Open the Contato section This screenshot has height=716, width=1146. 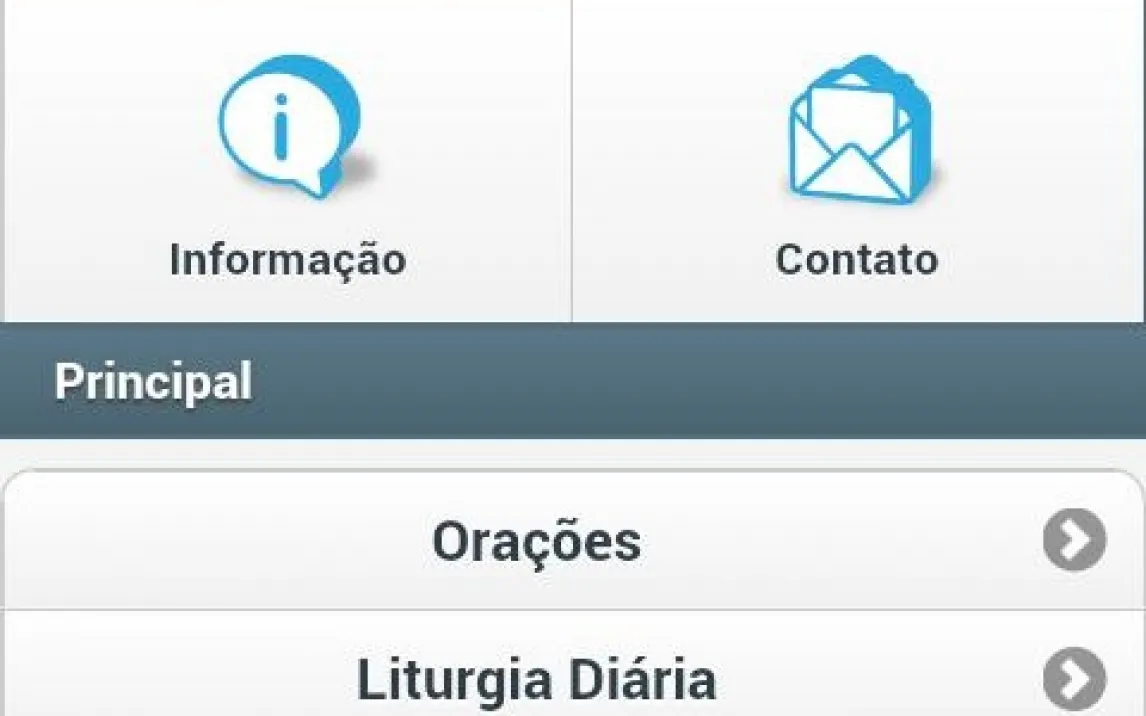[857, 165]
